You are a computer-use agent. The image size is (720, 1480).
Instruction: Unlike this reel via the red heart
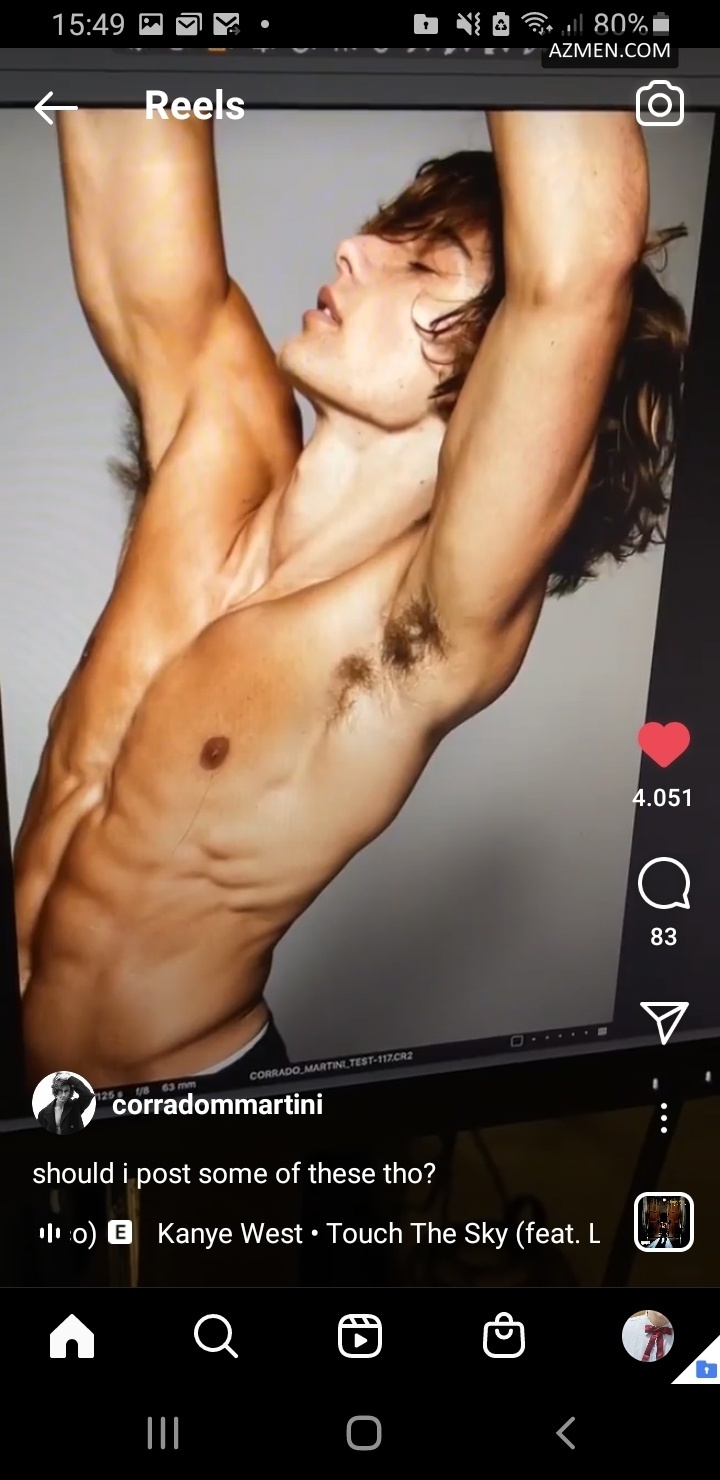tap(663, 746)
